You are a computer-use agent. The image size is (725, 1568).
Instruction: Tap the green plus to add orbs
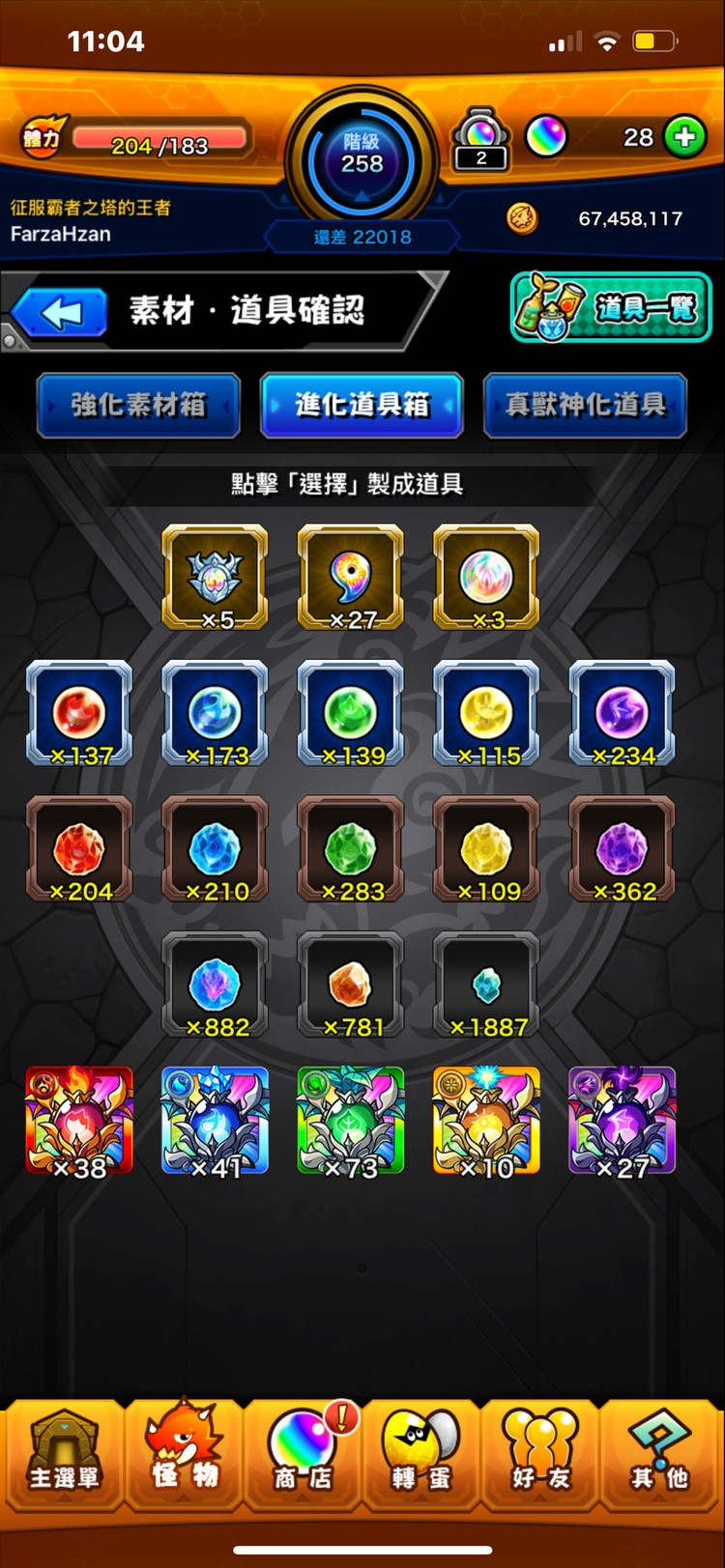pos(684,137)
